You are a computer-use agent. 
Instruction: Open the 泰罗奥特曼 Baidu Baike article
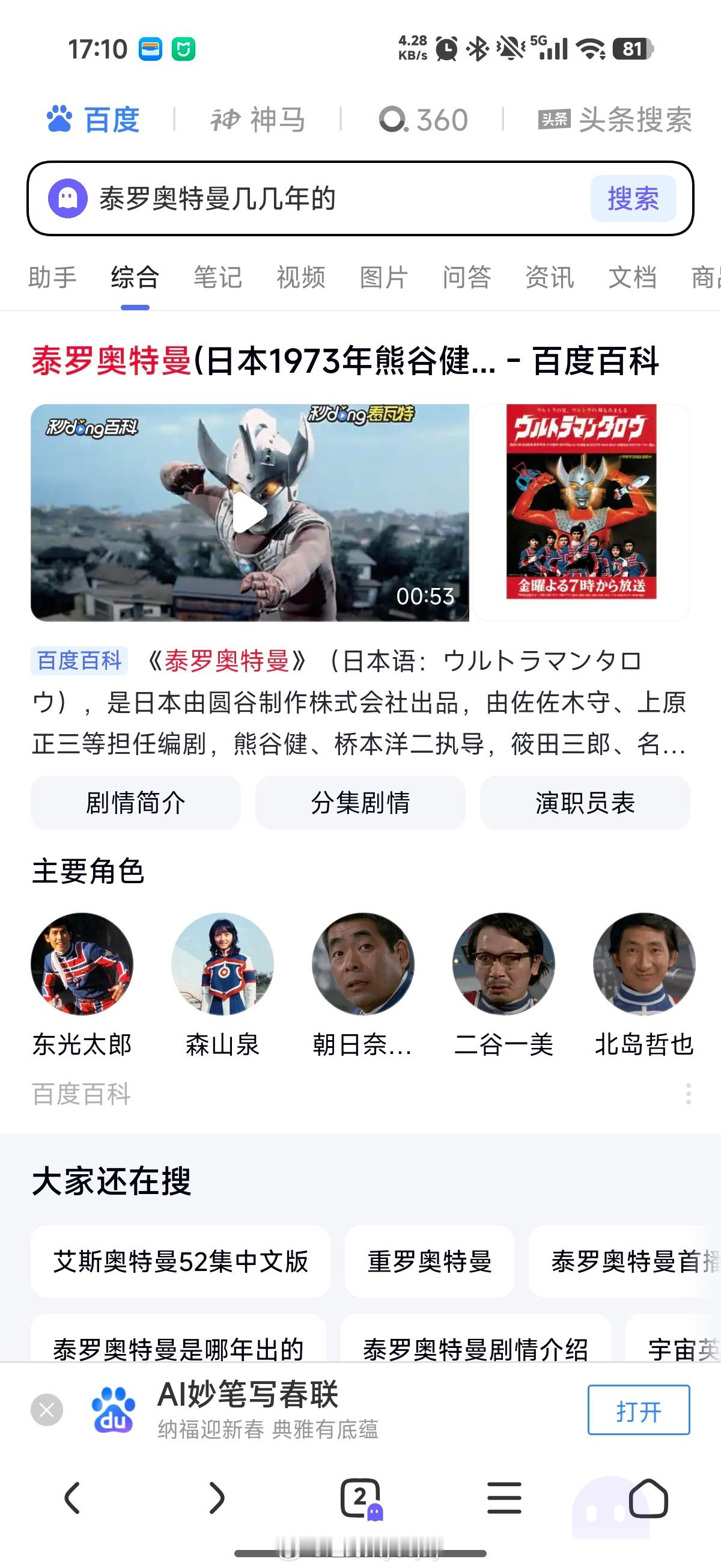pos(347,363)
